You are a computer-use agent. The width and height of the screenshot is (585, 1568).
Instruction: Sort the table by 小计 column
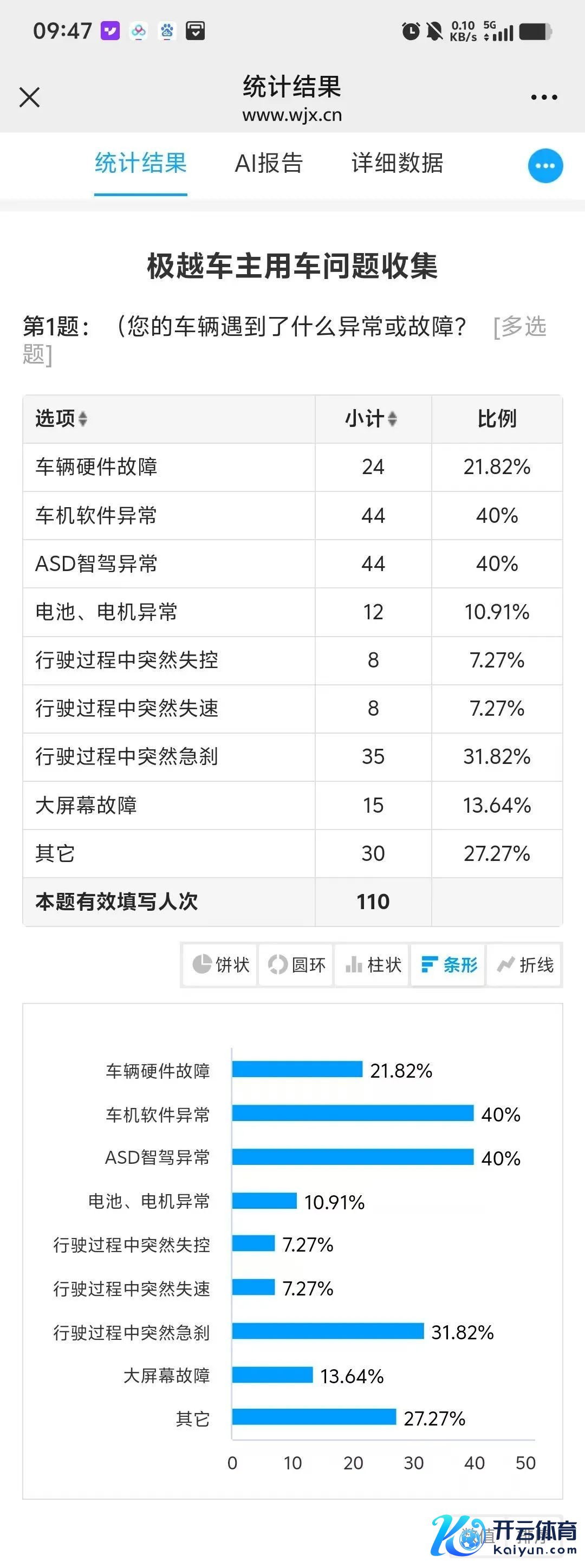(392, 419)
